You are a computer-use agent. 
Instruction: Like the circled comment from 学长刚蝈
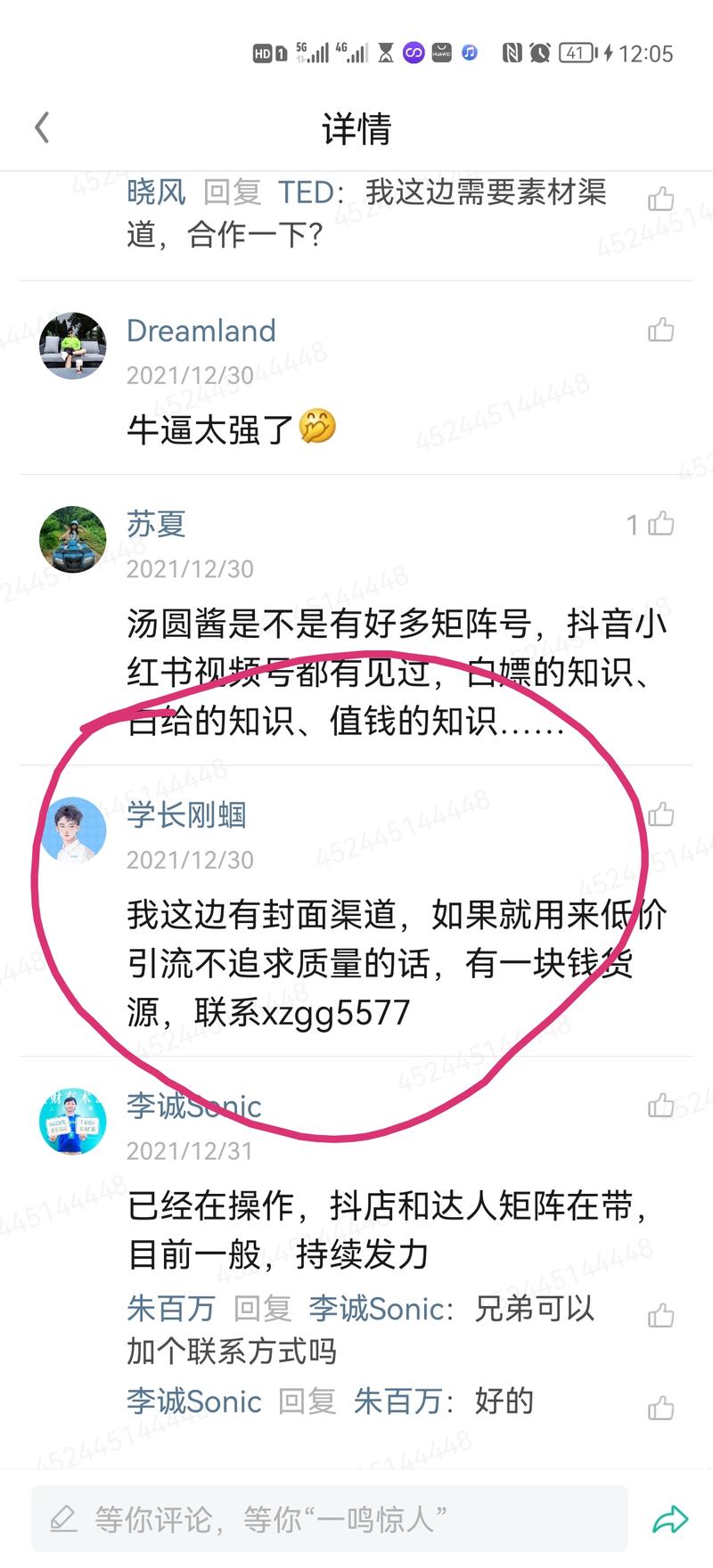click(661, 815)
